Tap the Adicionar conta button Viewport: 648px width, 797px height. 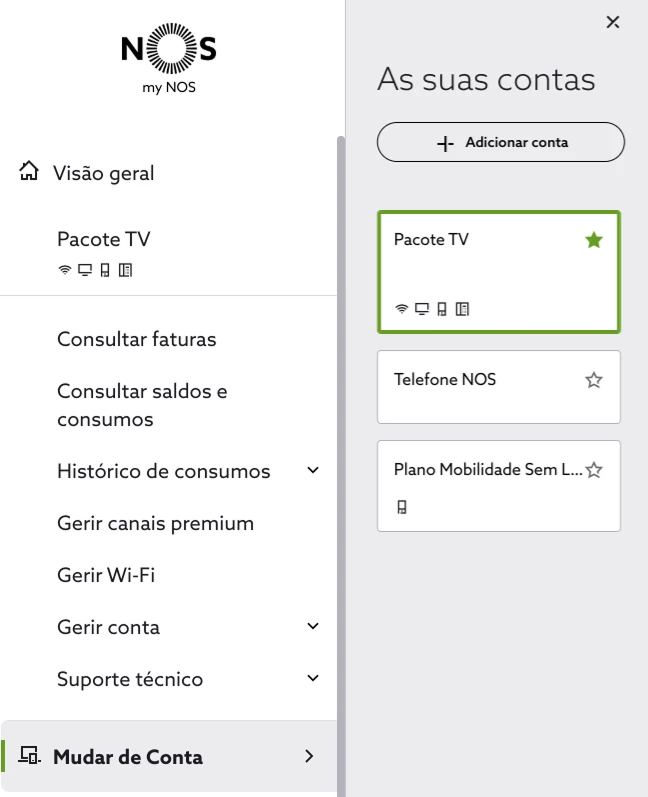[500, 143]
